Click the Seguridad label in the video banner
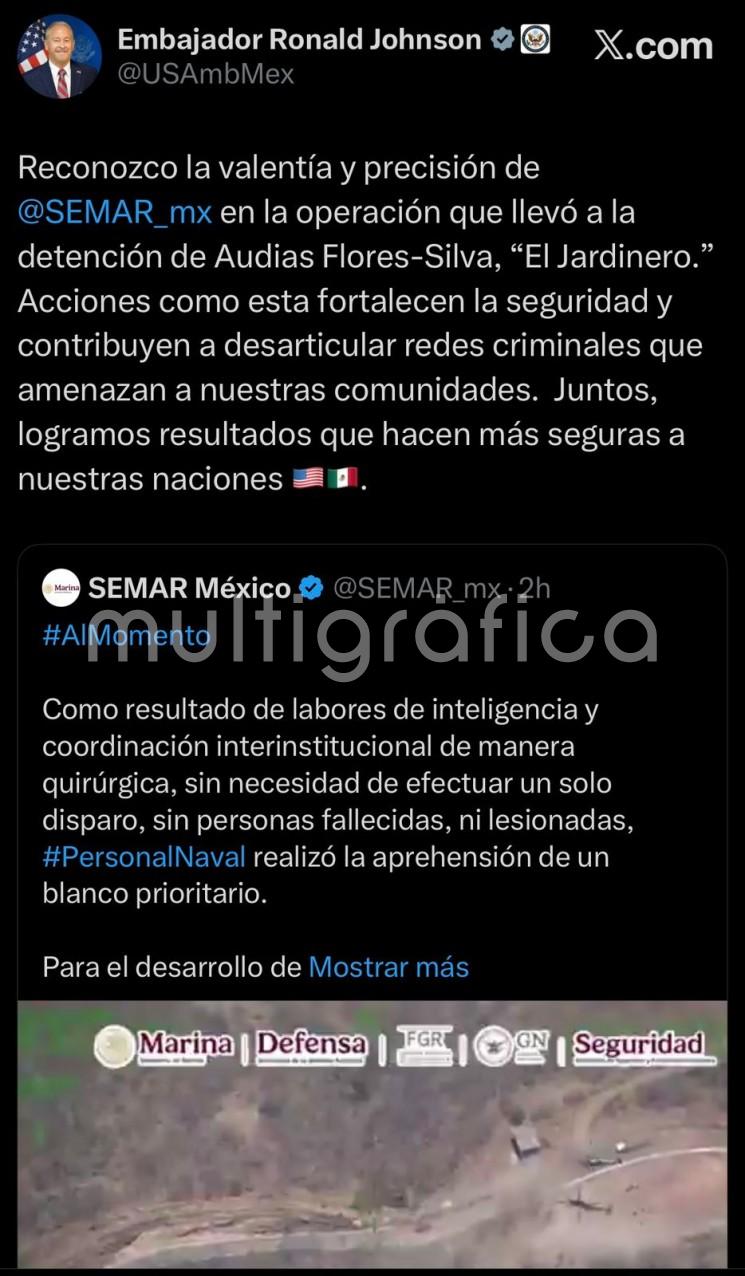Viewport: 745px width, 1276px height. click(637, 1042)
